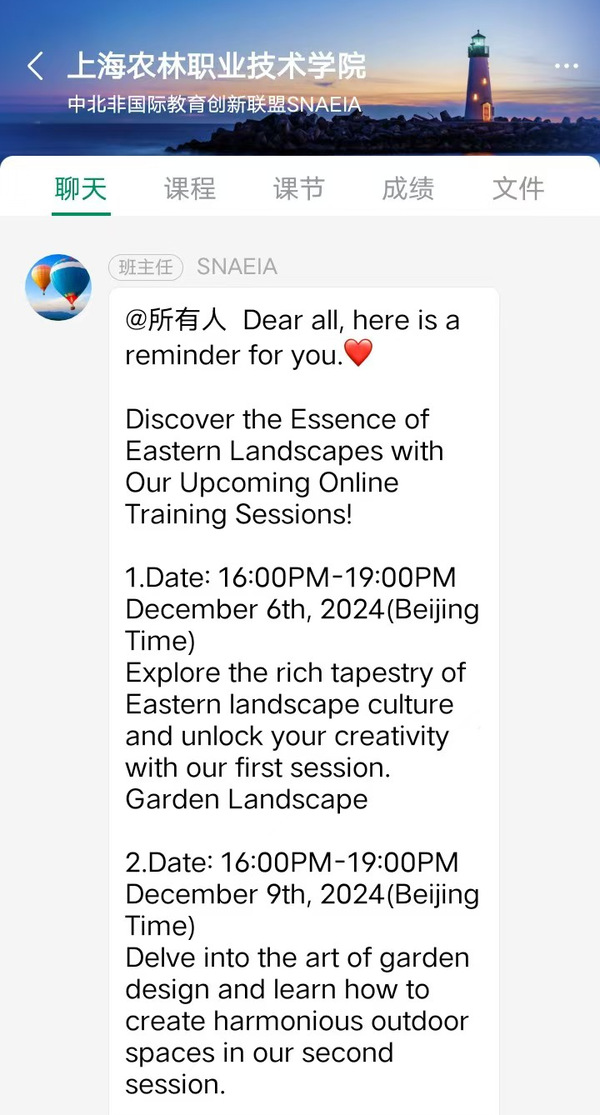The image size is (600, 1115).
Task: Switch to the 文件 tab
Action: coord(518,188)
